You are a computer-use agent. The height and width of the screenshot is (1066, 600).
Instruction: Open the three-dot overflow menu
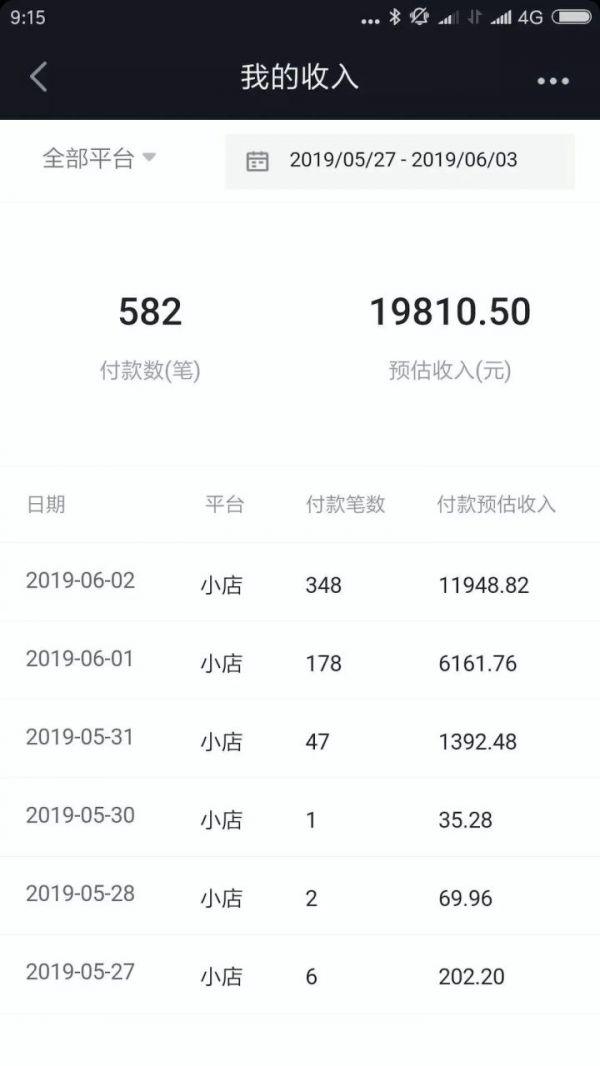pyautogui.click(x=552, y=80)
